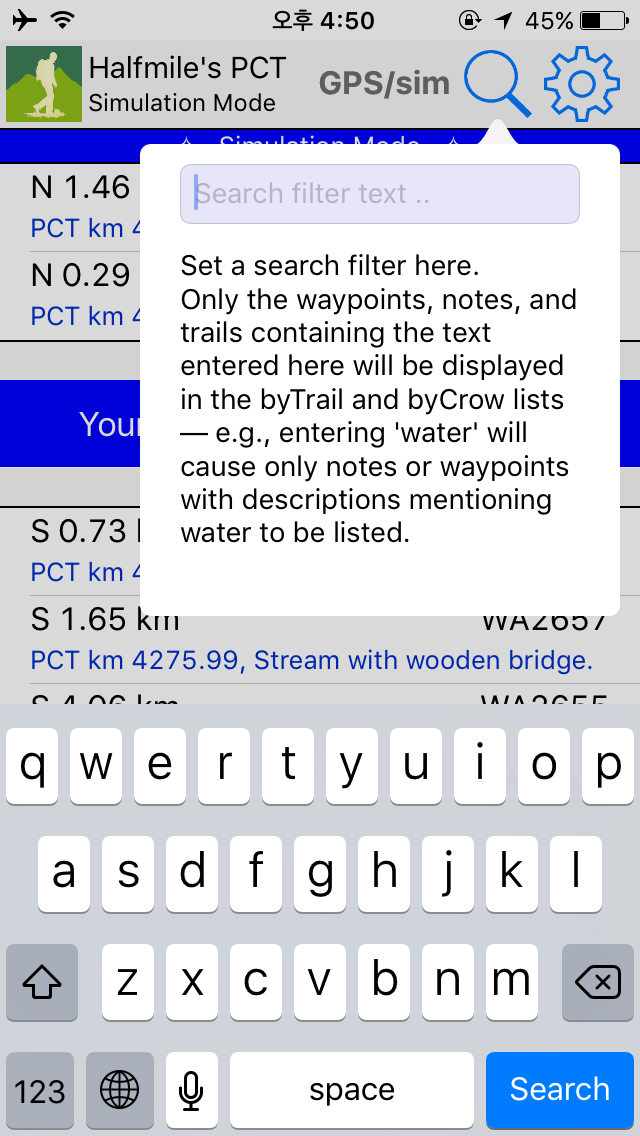Viewport: 640px width, 1136px height.
Task: Tap the space bar
Action: (352, 1089)
